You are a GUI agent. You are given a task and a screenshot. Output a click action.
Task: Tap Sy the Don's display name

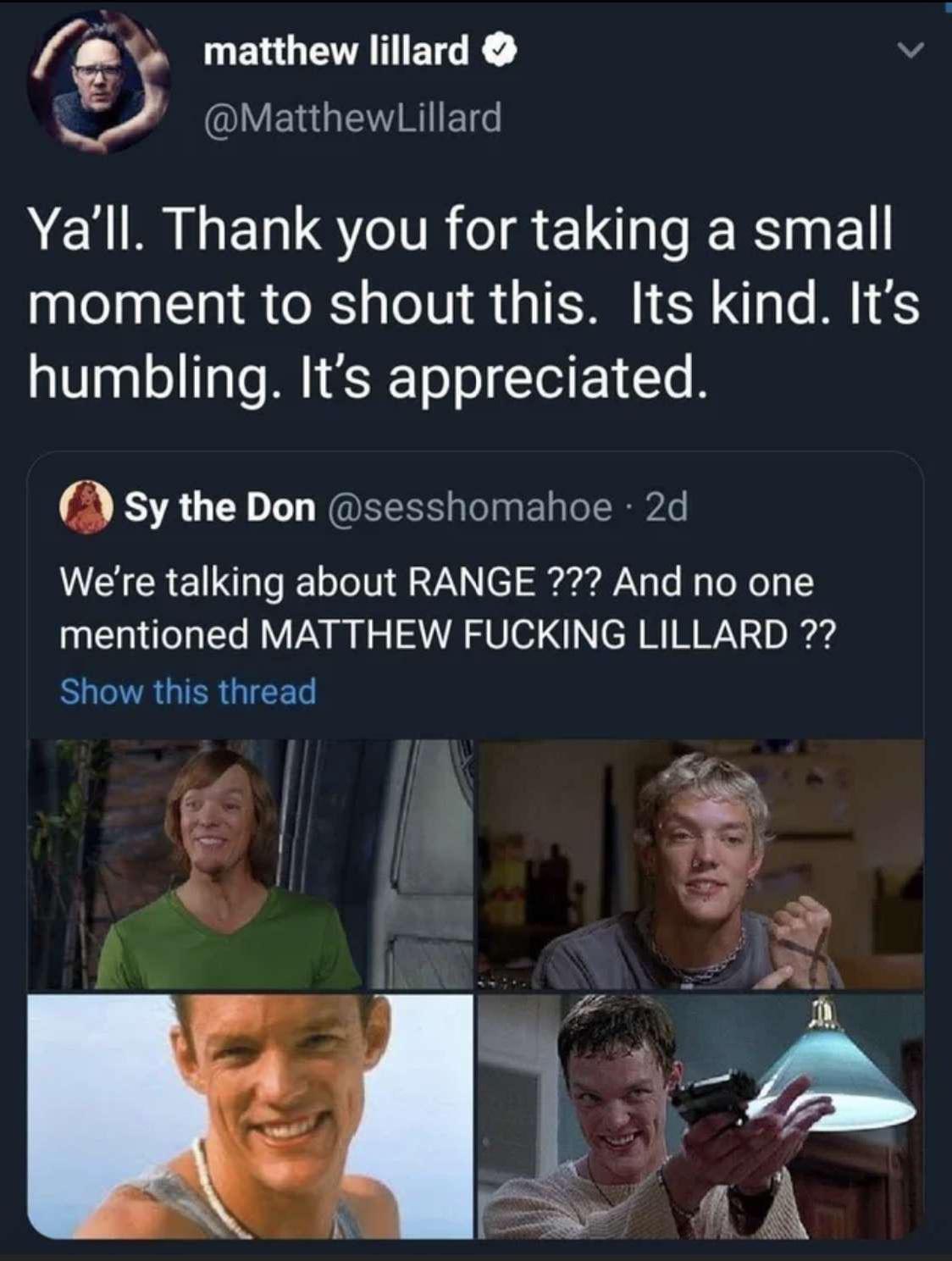click(x=220, y=506)
